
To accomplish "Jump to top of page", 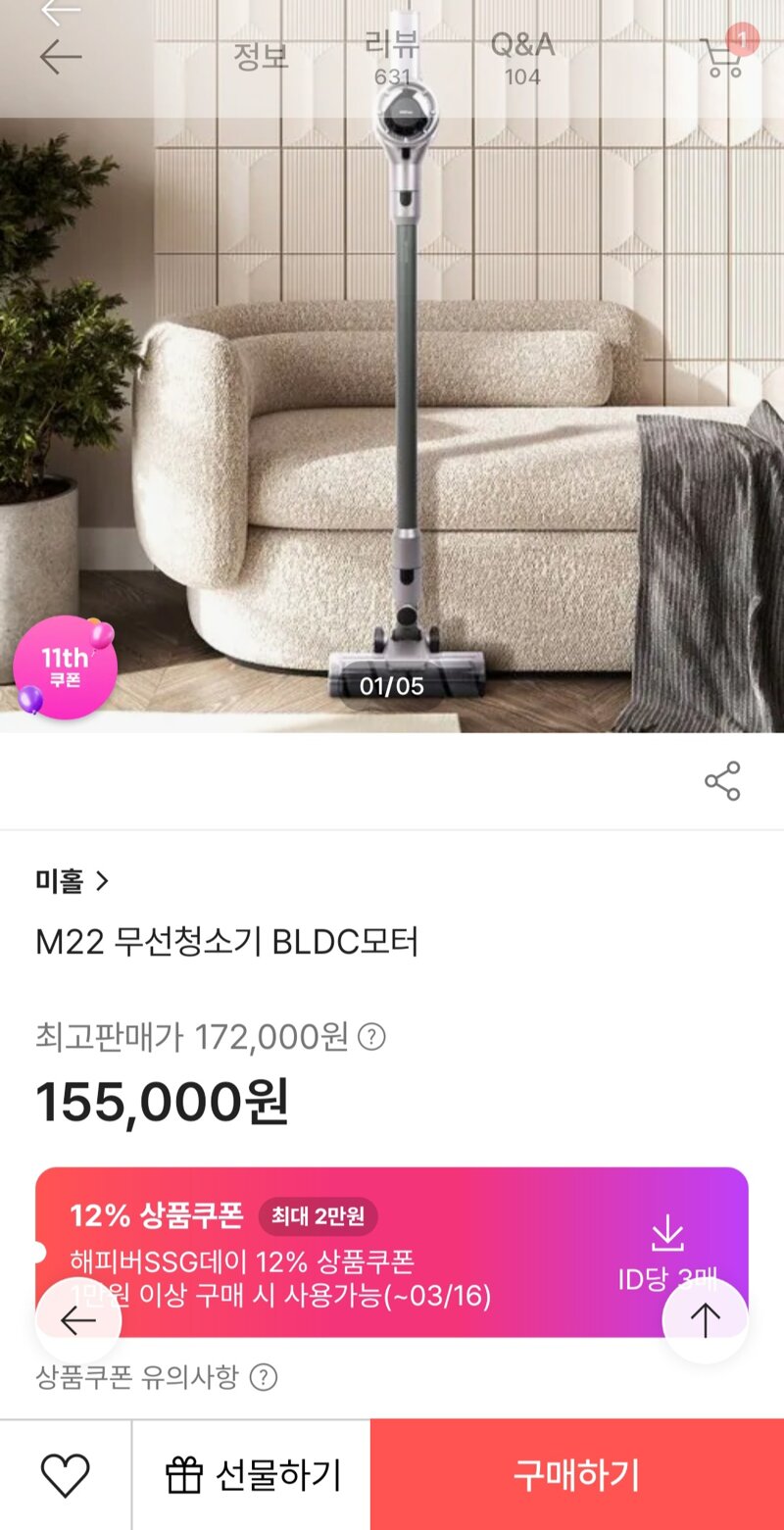I will 705,1320.
